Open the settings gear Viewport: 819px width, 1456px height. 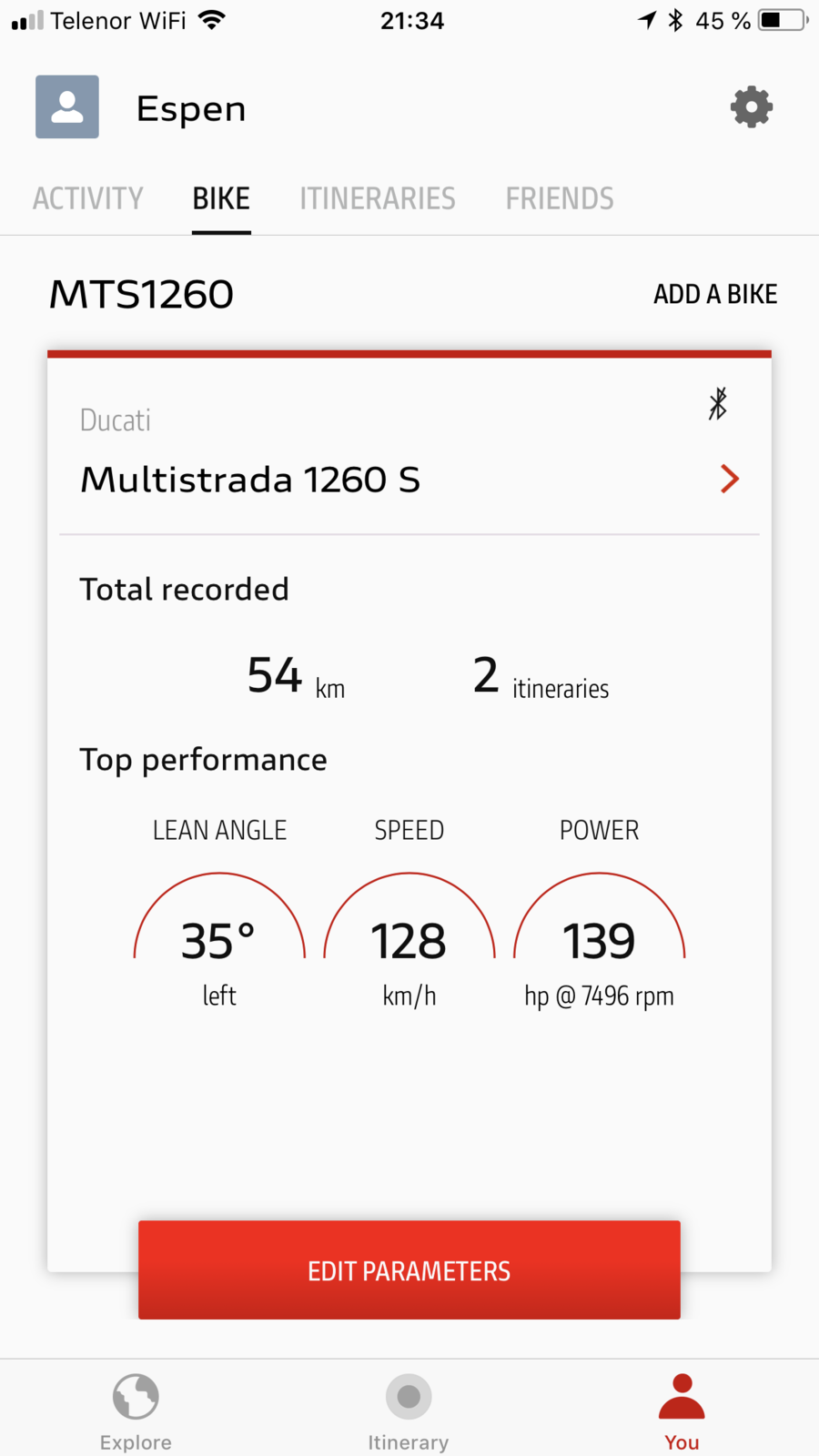[x=751, y=107]
